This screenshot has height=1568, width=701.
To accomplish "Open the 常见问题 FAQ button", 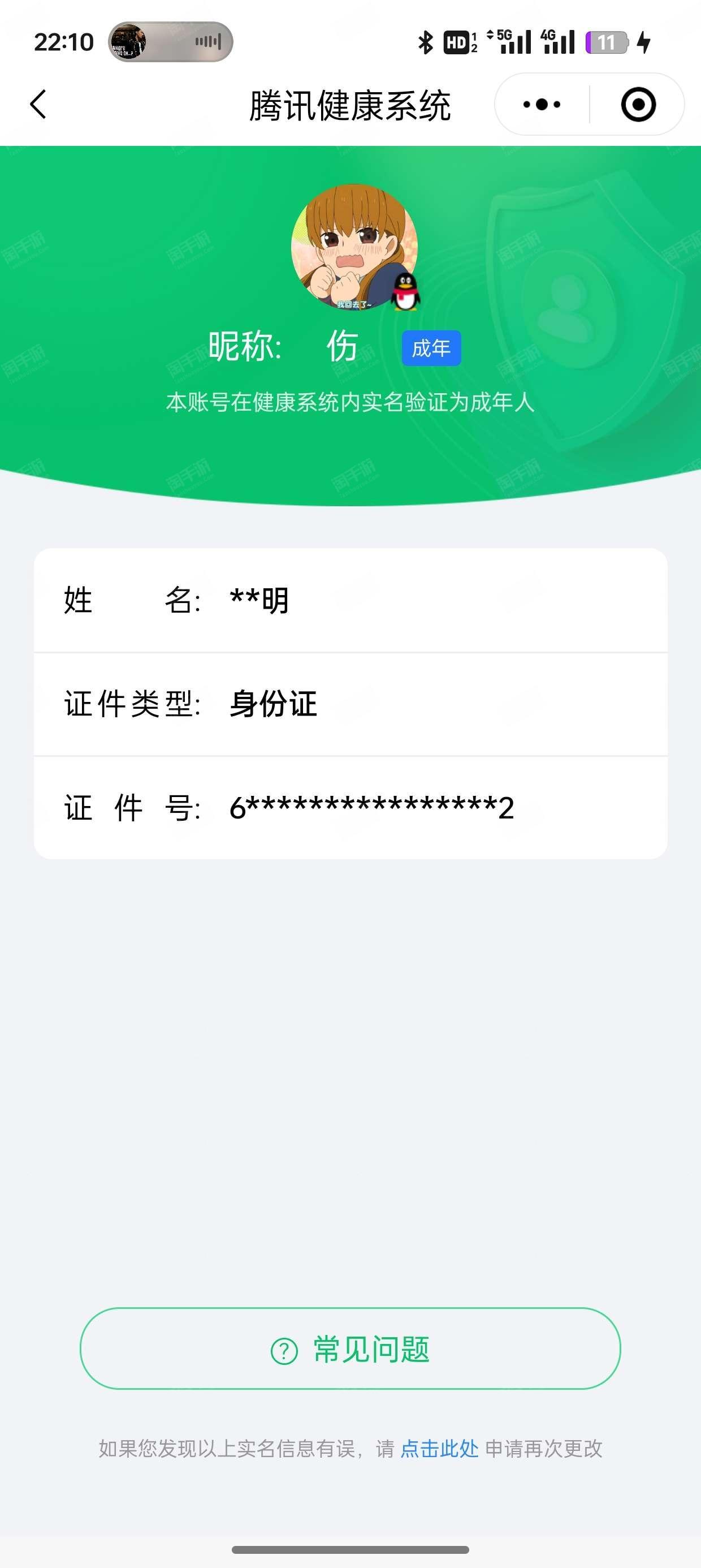I will coord(350,1349).
